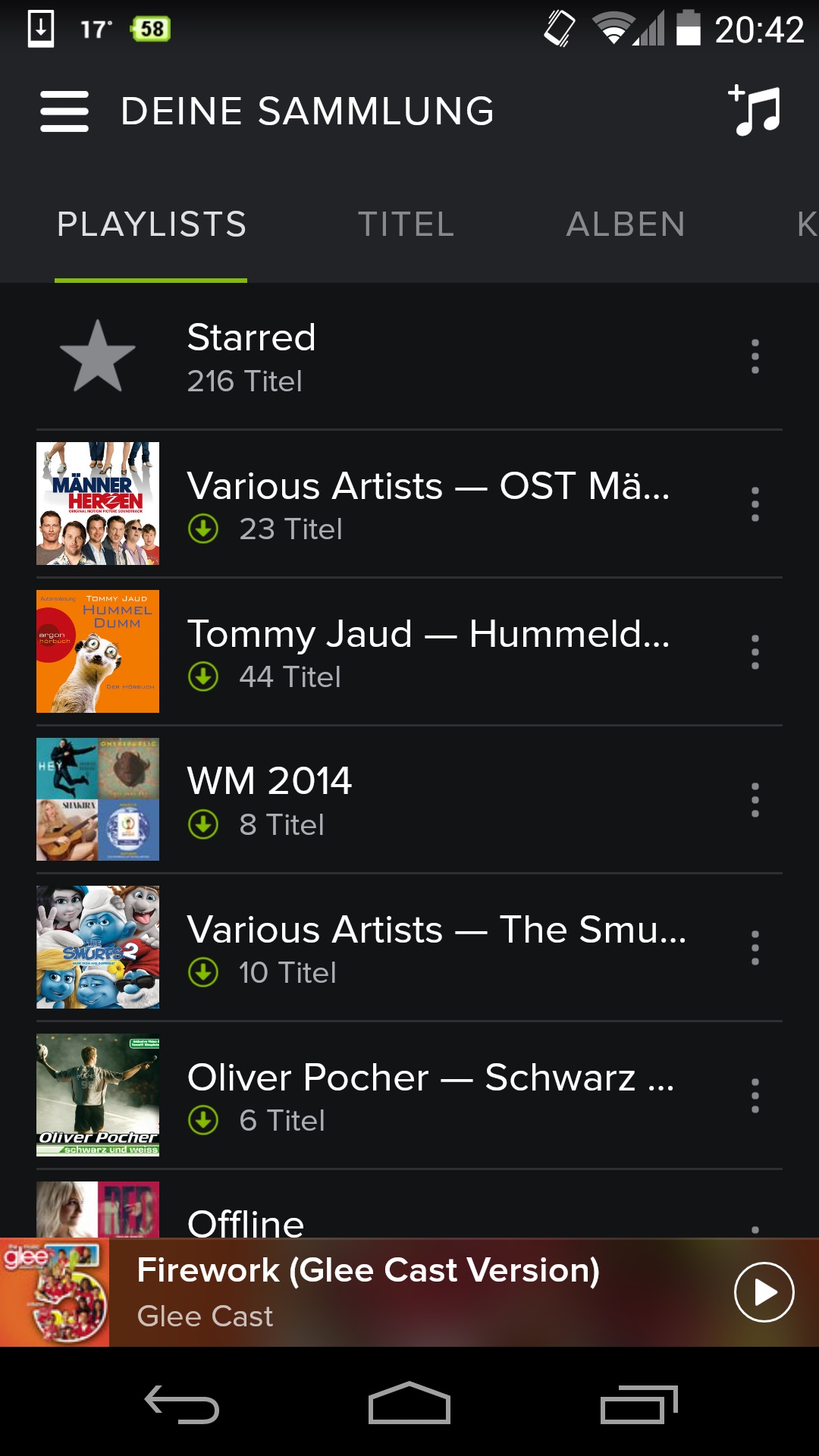Show options for the Oliver Pocher playlist
Image resolution: width=819 pixels, height=1456 pixels.
point(755,1096)
